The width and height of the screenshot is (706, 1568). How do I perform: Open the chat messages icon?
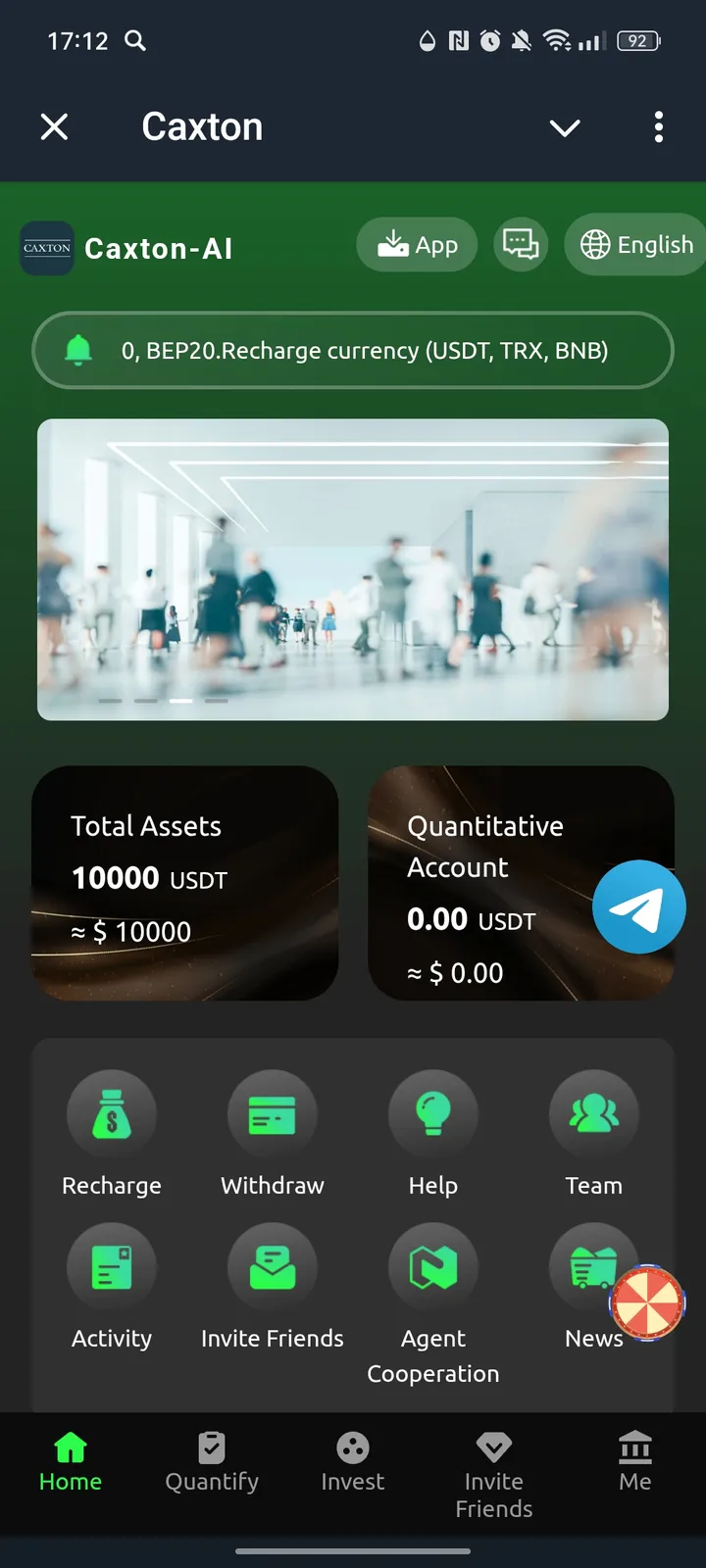(x=521, y=244)
